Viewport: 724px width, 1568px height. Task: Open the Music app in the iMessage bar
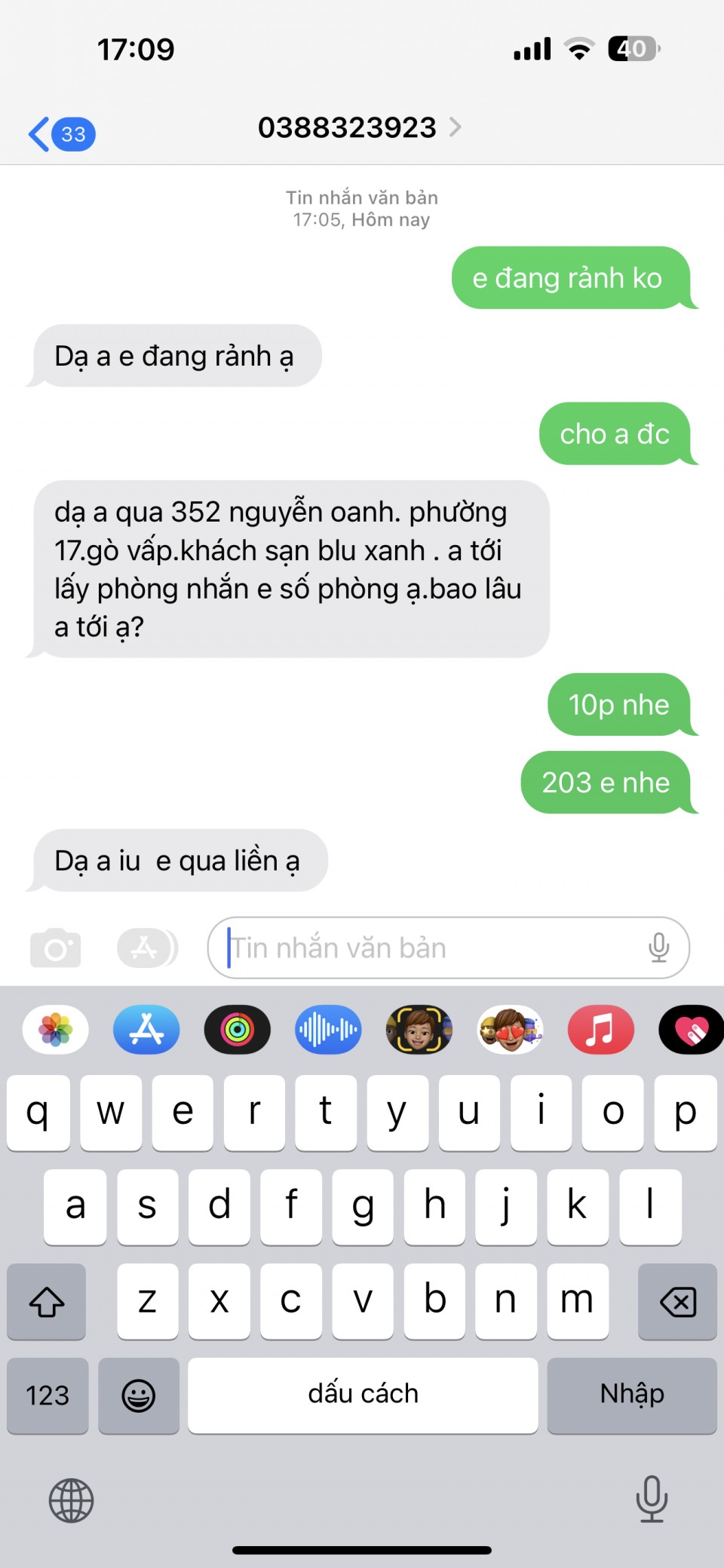(x=600, y=1030)
